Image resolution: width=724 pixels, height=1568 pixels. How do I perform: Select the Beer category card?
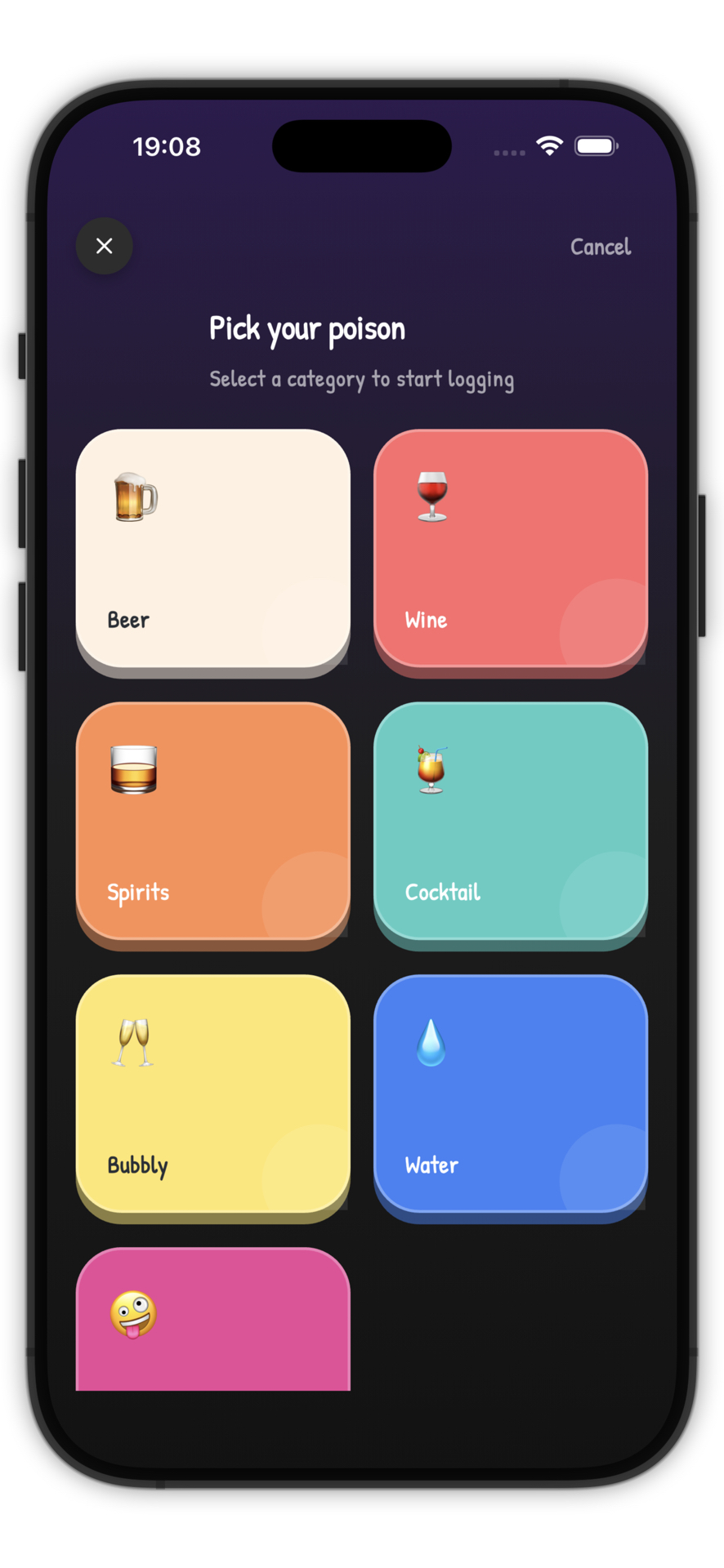(x=213, y=549)
